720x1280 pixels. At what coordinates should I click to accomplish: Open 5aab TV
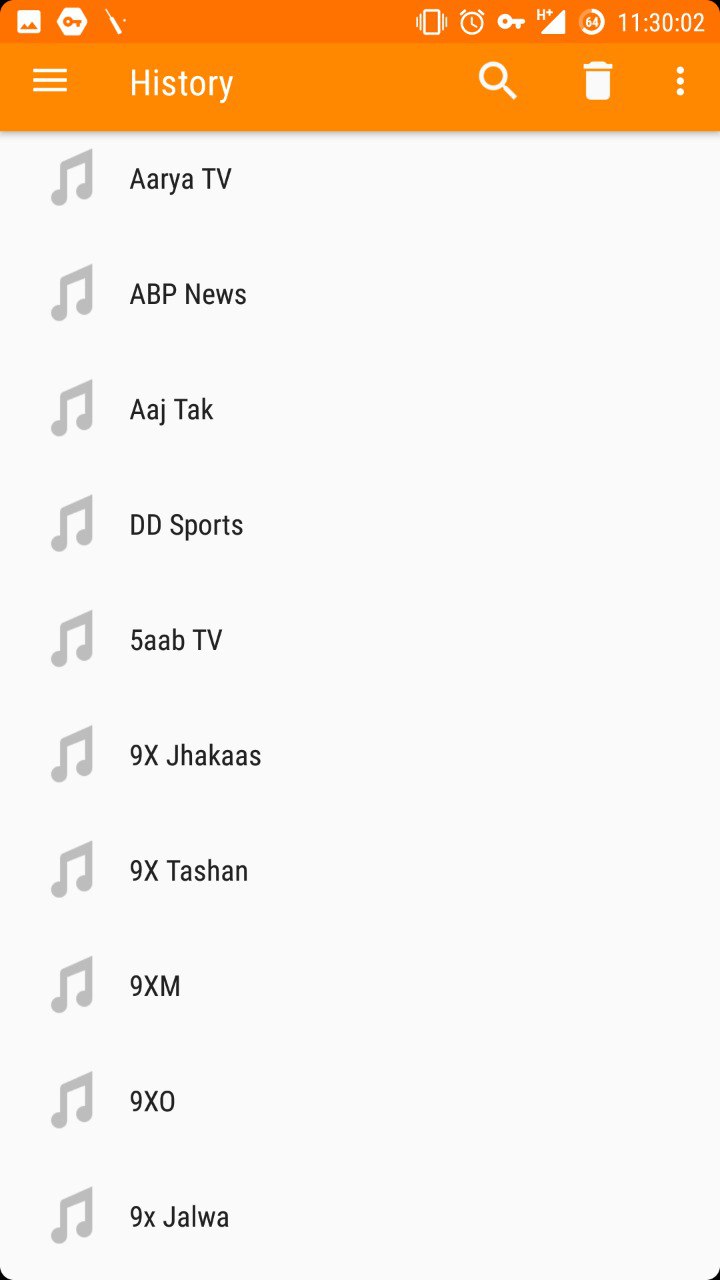360,640
